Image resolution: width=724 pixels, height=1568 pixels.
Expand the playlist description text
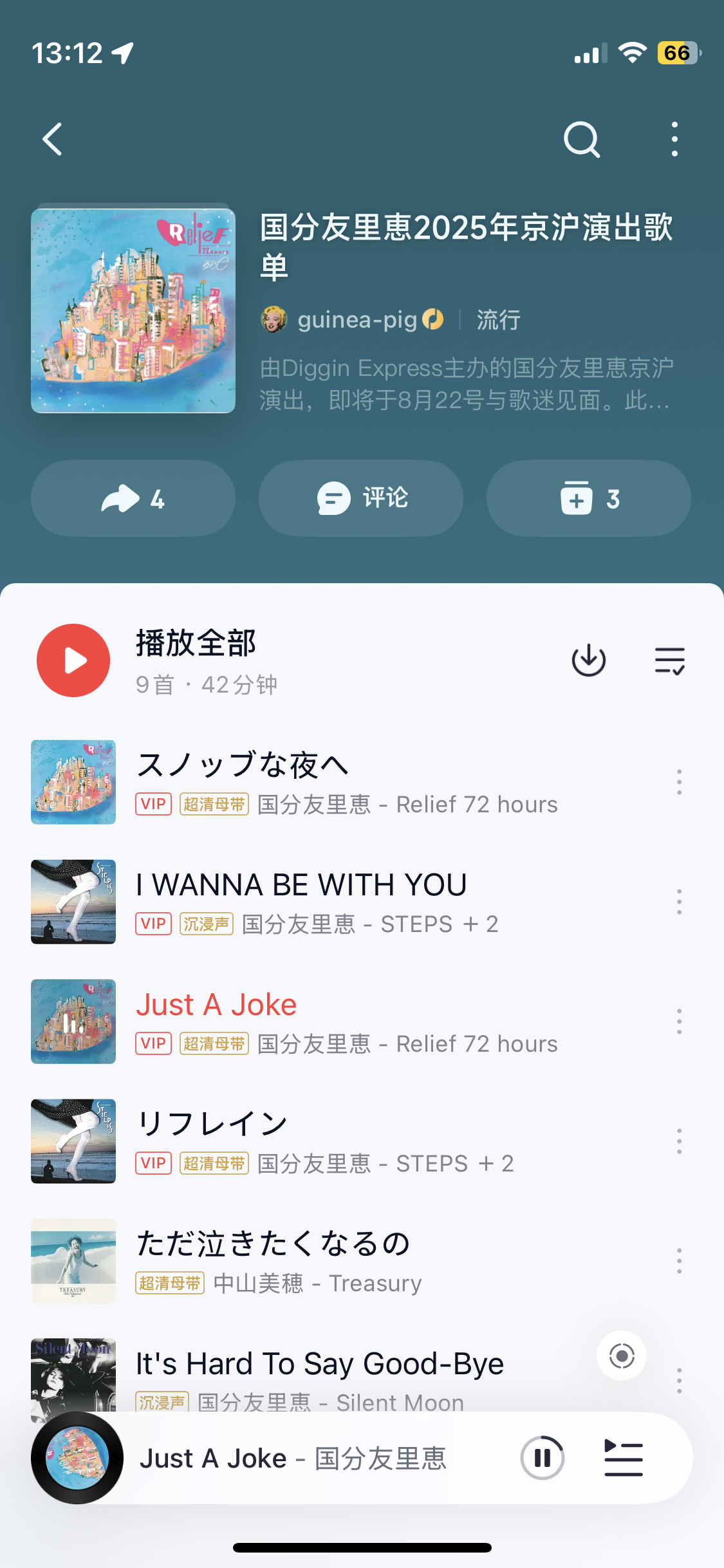tap(466, 384)
